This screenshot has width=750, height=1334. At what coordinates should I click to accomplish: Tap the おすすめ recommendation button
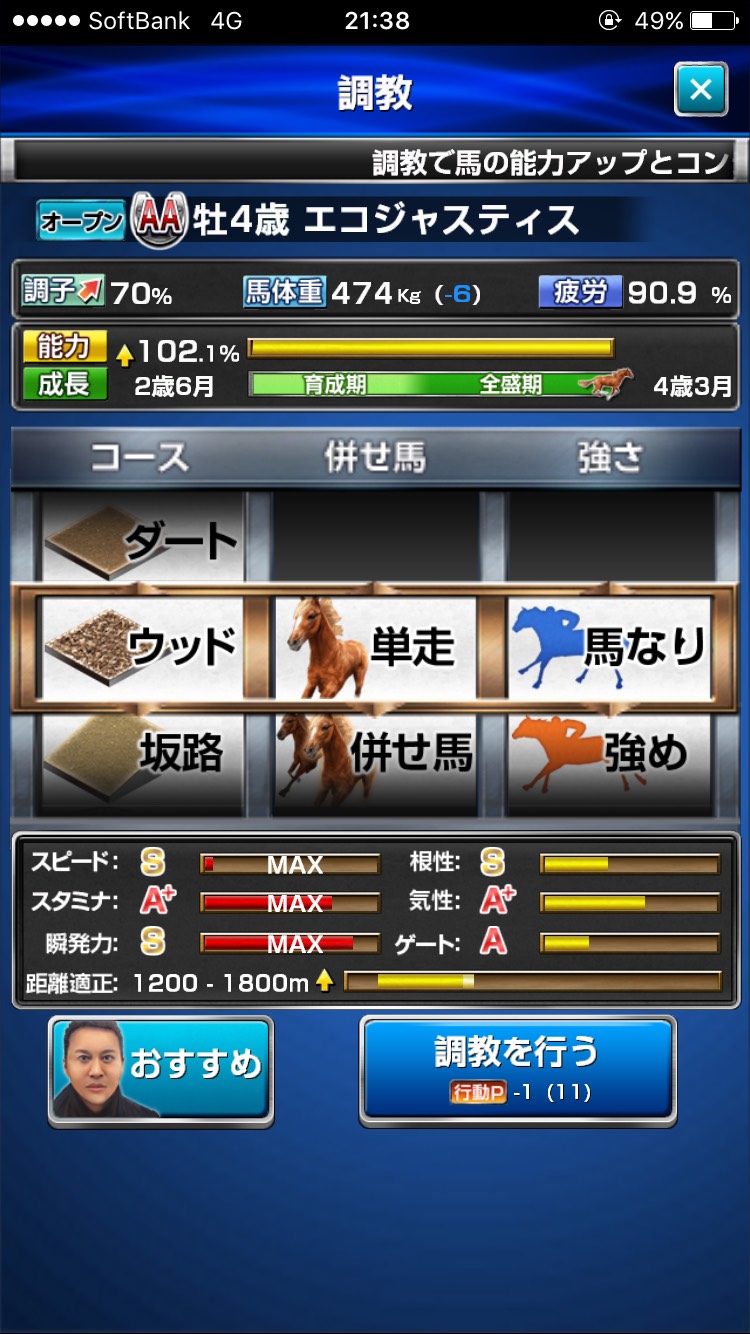click(x=161, y=1071)
